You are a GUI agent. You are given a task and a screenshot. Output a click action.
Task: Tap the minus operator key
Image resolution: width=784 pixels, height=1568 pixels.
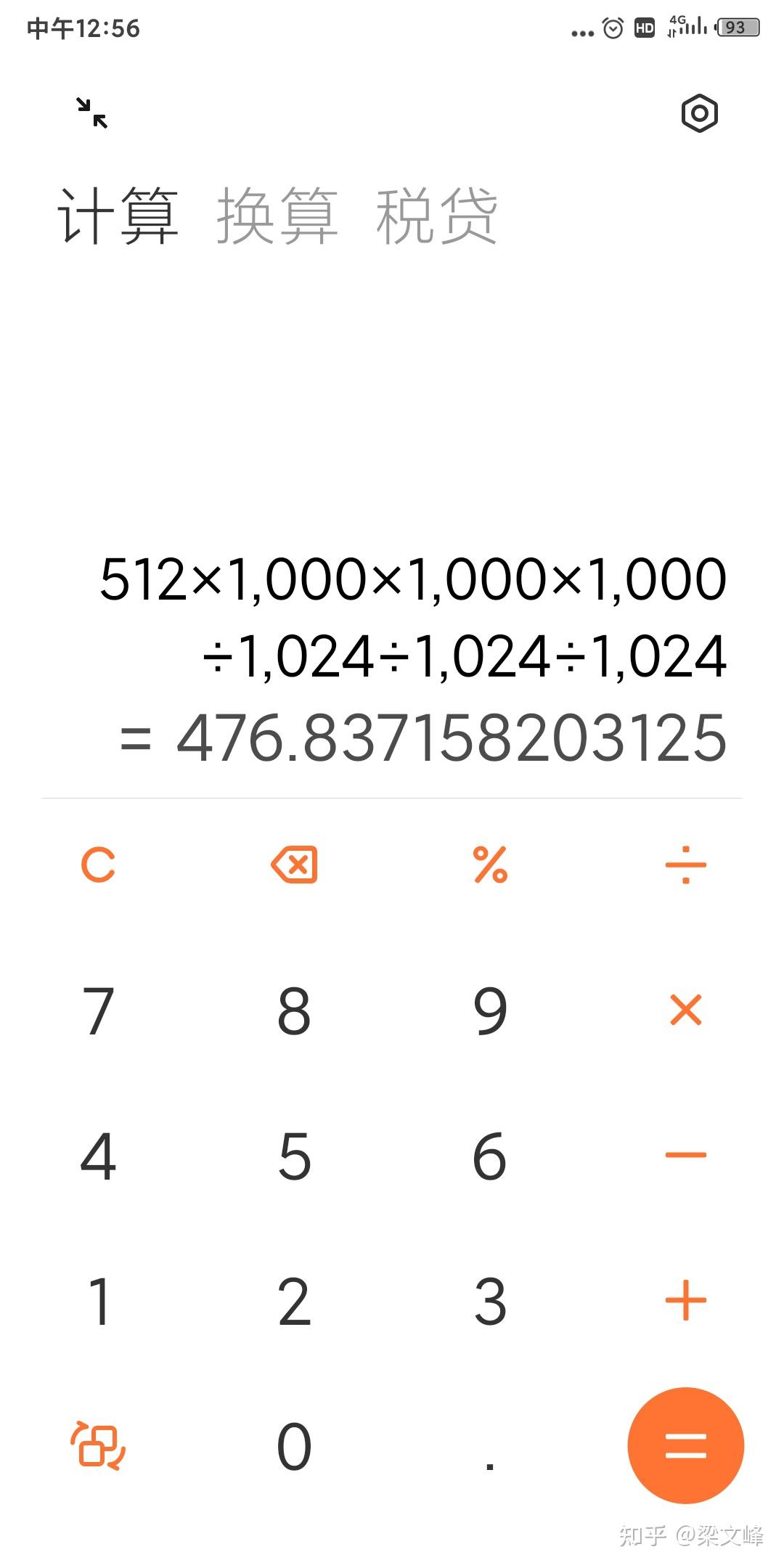(686, 1155)
